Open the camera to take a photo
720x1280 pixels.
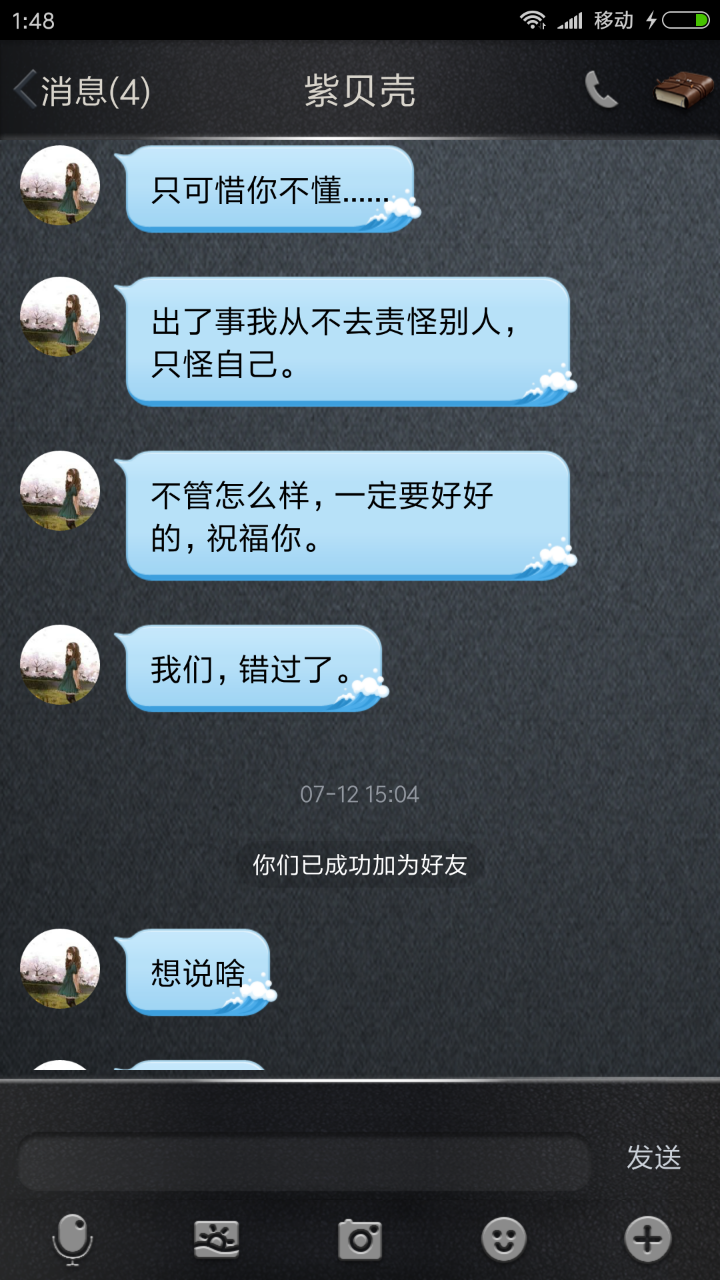pyautogui.click(x=360, y=1240)
